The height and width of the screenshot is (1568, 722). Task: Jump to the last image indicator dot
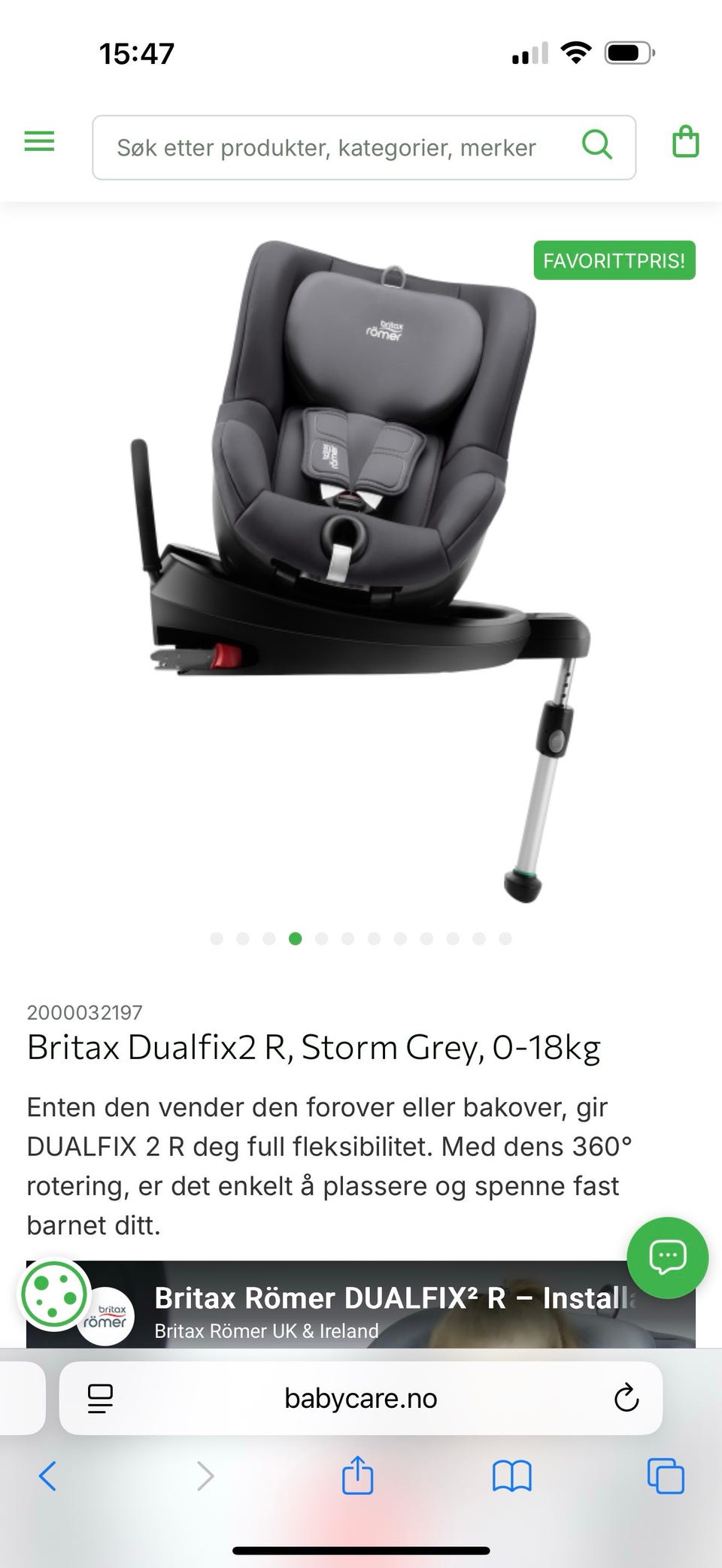(x=505, y=938)
